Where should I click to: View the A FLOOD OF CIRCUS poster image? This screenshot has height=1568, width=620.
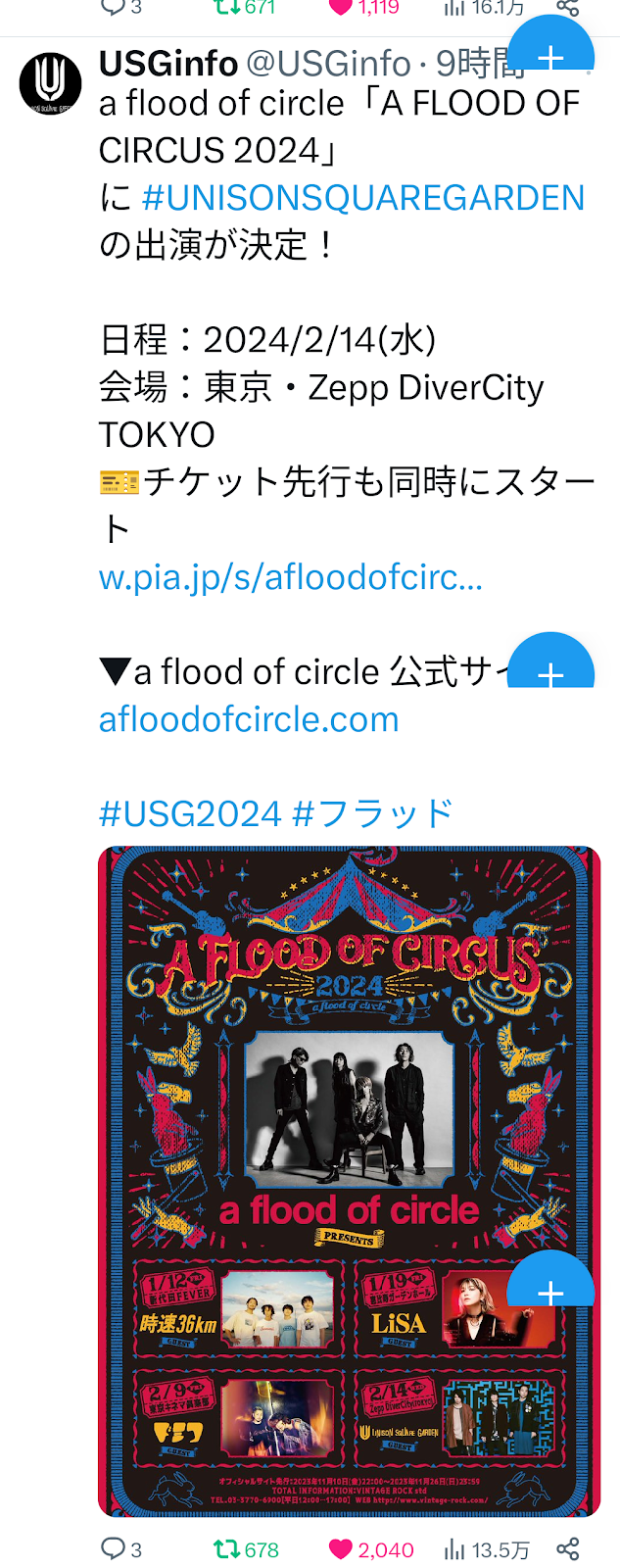[x=349, y=1181]
